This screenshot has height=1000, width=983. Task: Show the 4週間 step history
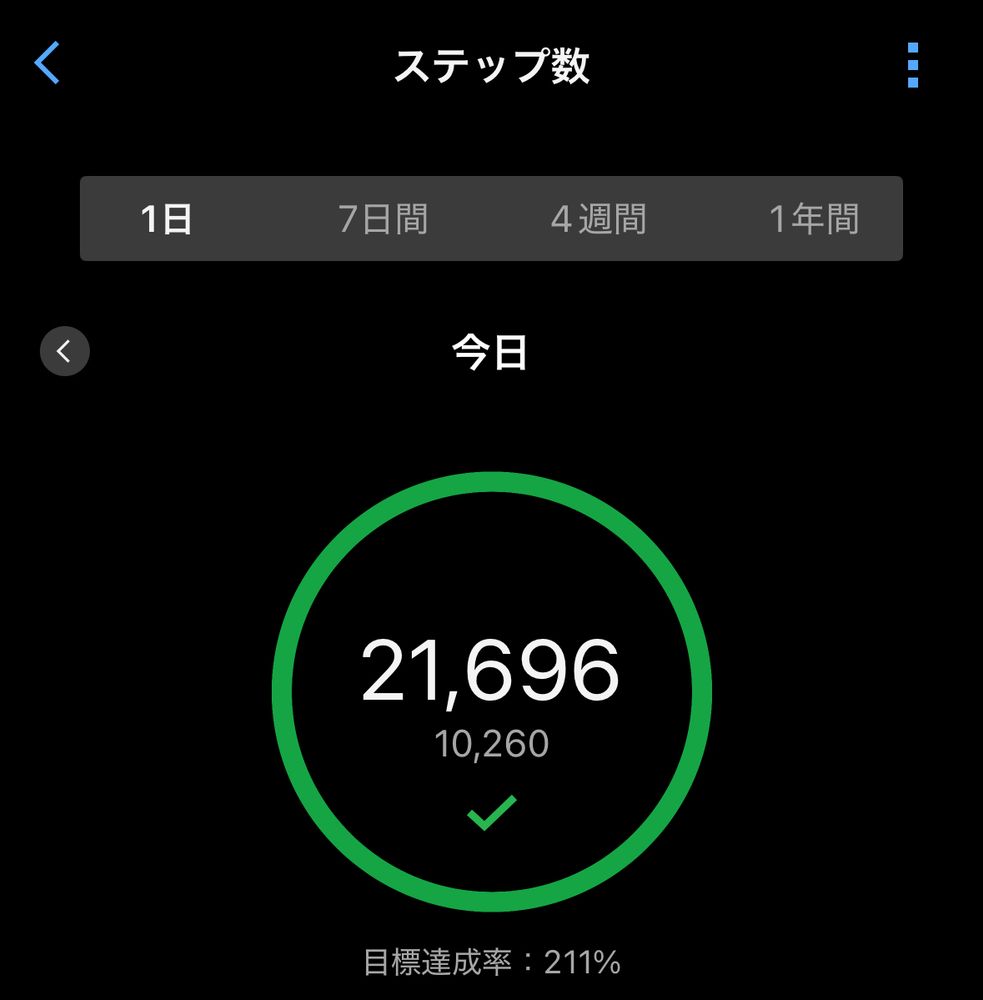[x=598, y=219]
